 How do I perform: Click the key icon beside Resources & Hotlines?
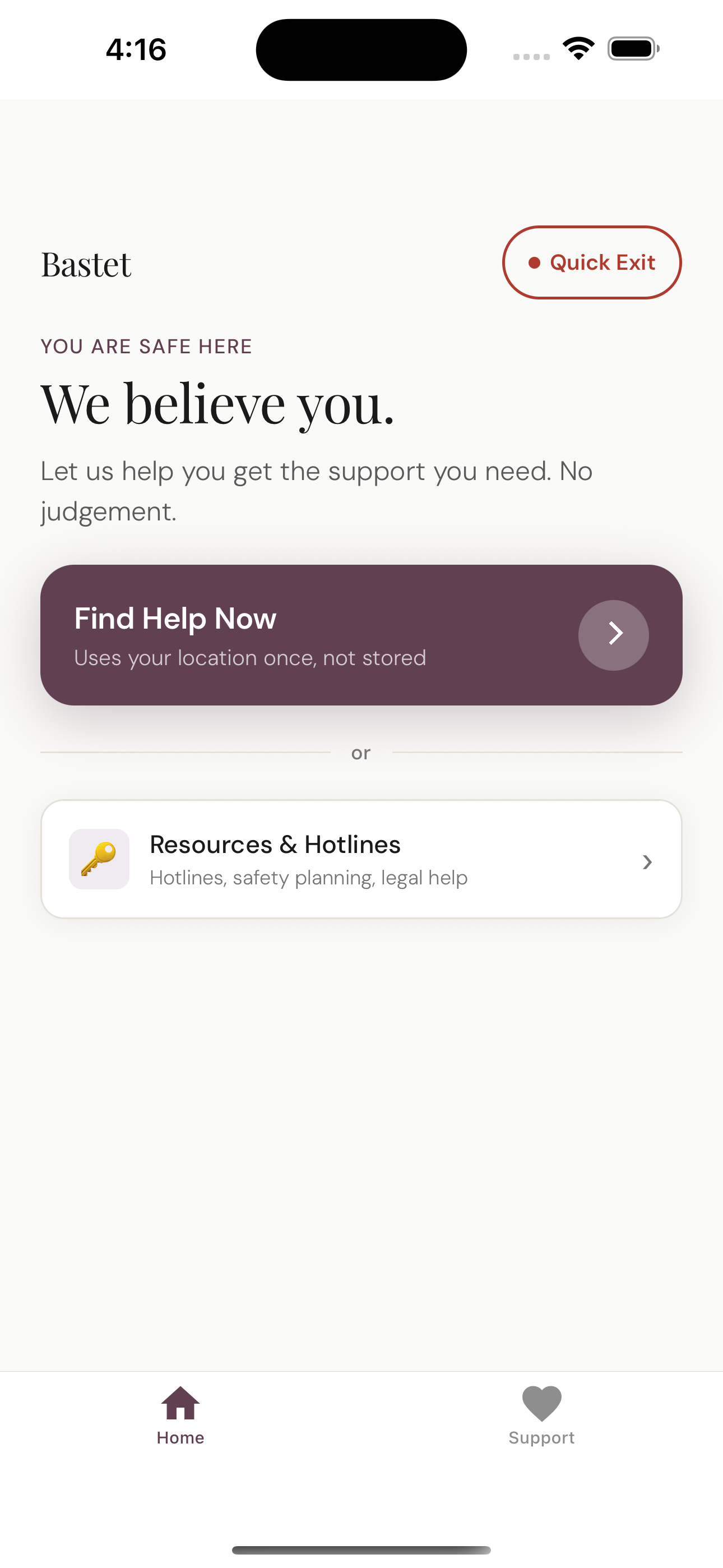pos(99,860)
